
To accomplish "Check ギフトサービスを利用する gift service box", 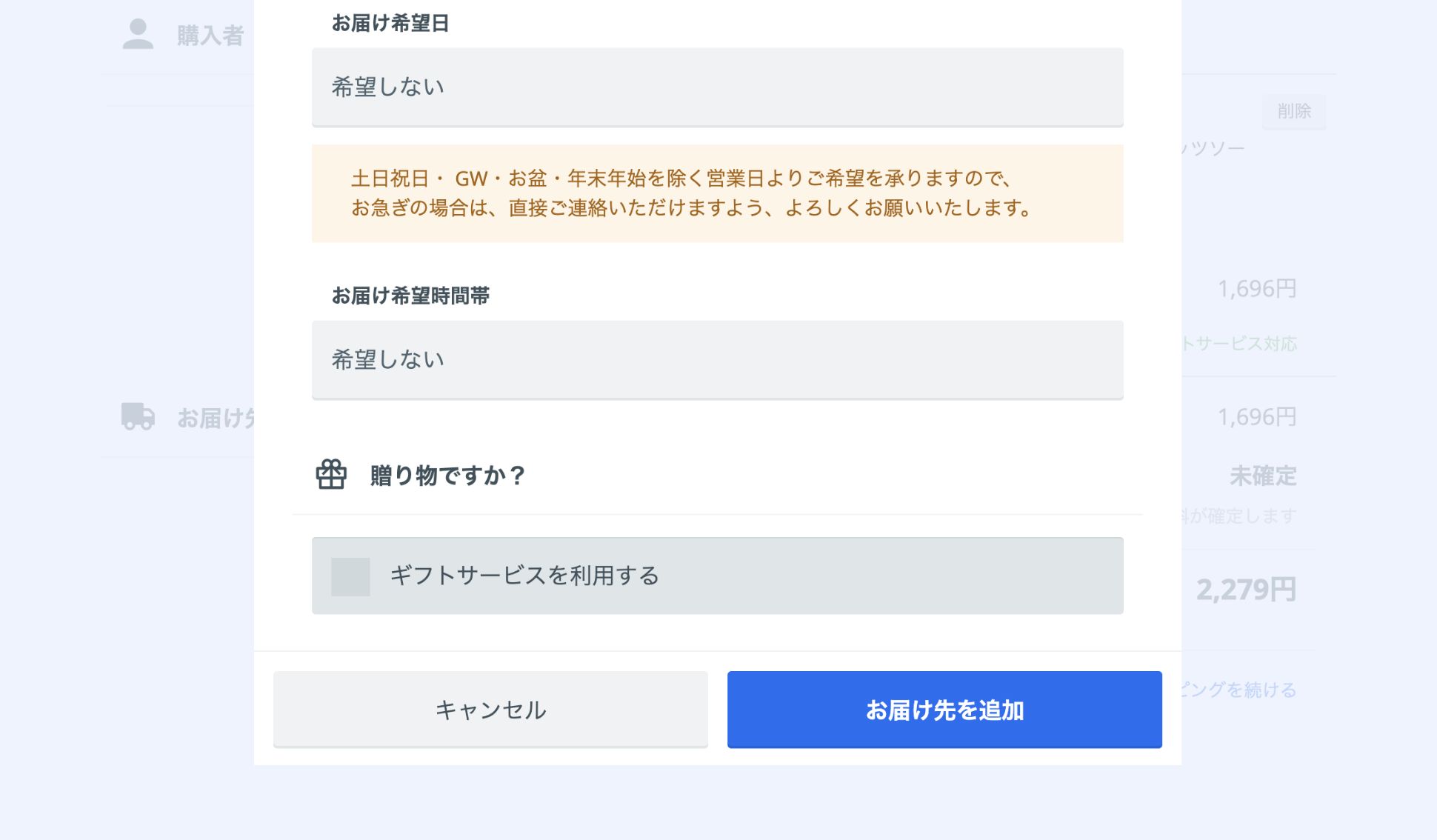I will pyautogui.click(x=350, y=576).
